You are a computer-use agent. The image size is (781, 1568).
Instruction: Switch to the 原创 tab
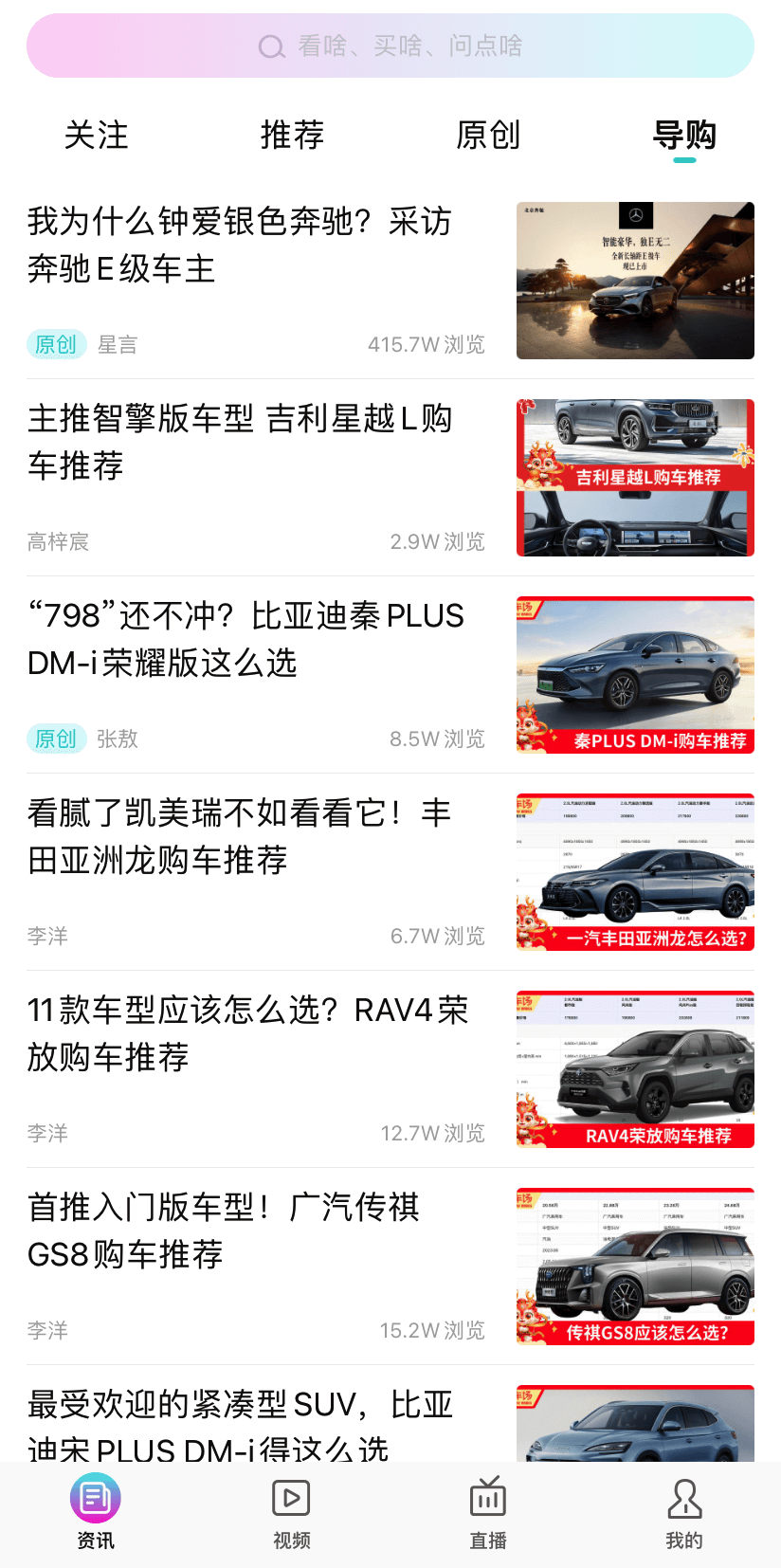pos(488,136)
